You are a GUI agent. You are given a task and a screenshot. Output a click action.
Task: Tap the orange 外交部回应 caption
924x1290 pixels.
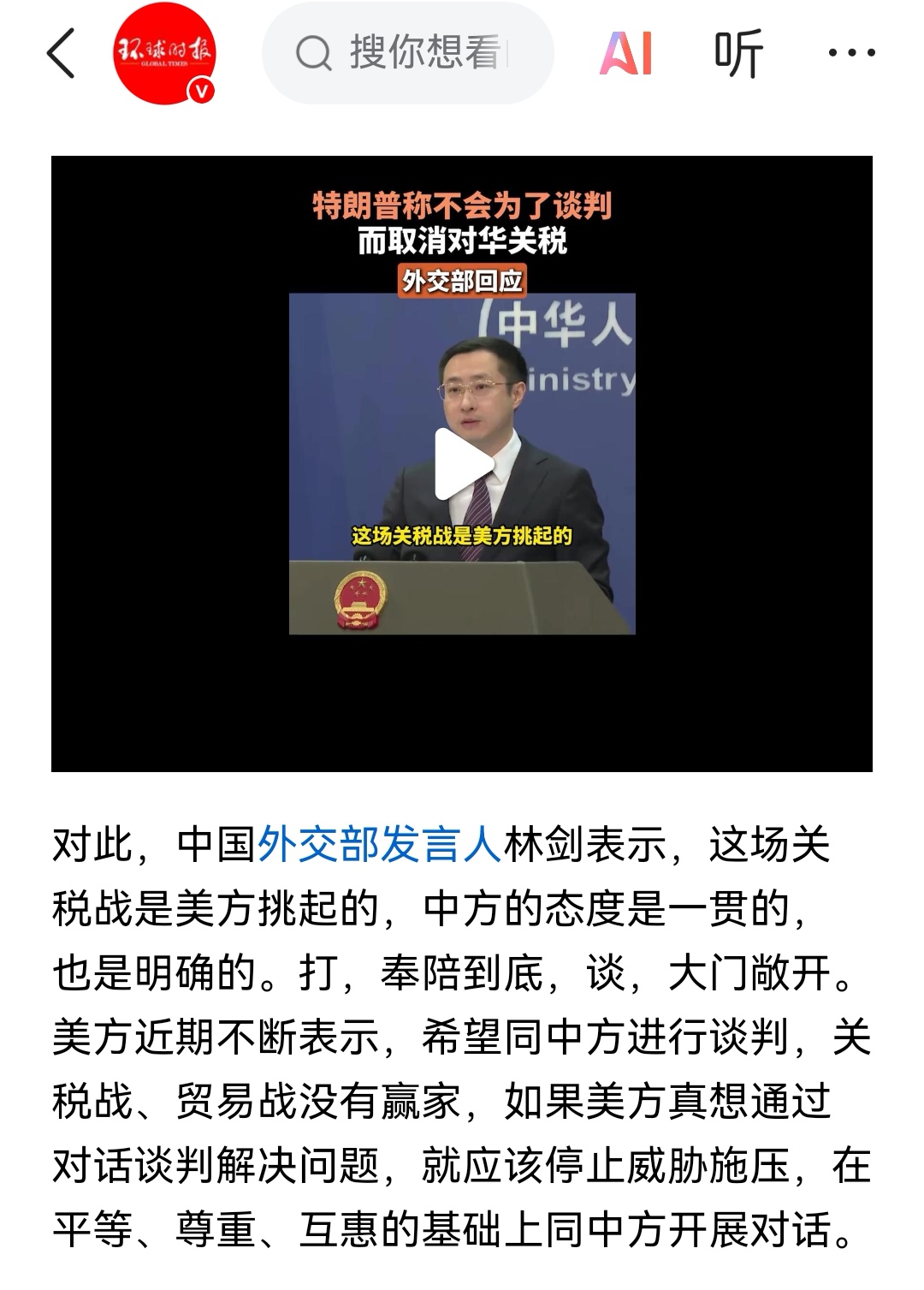pyautogui.click(x=463, y=278)
